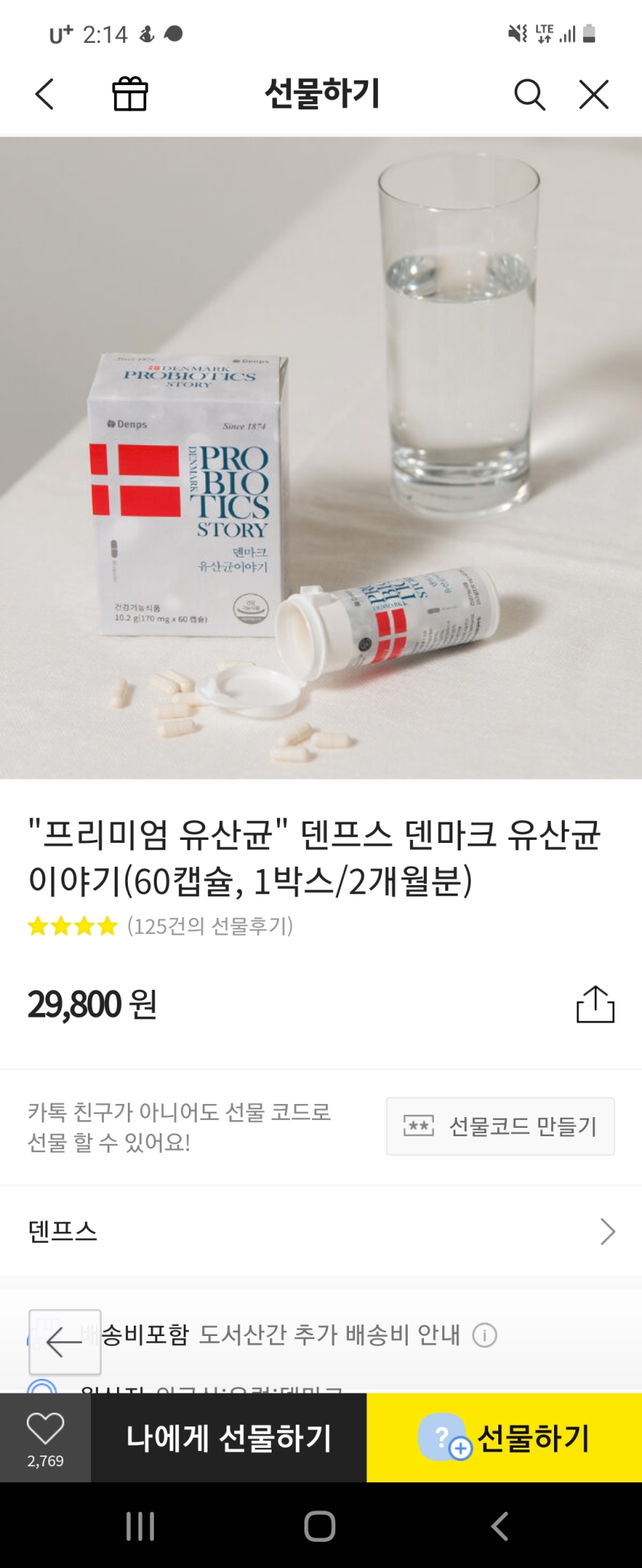
Task: Tap 선물코드 만들기 to create gift code
Action: click(x=500, y=1126)
